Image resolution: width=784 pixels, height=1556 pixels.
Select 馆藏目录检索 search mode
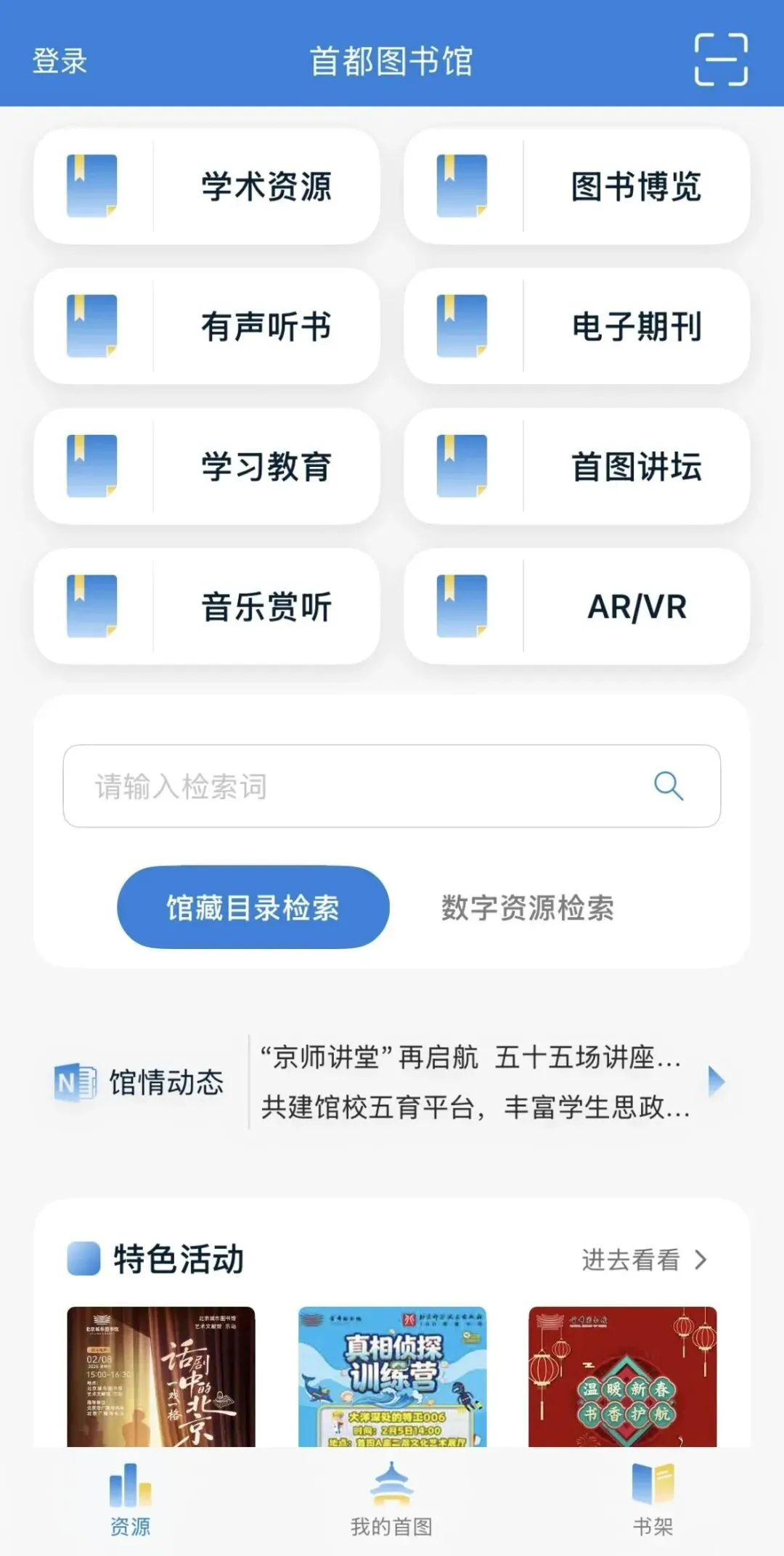click(253, 908)
